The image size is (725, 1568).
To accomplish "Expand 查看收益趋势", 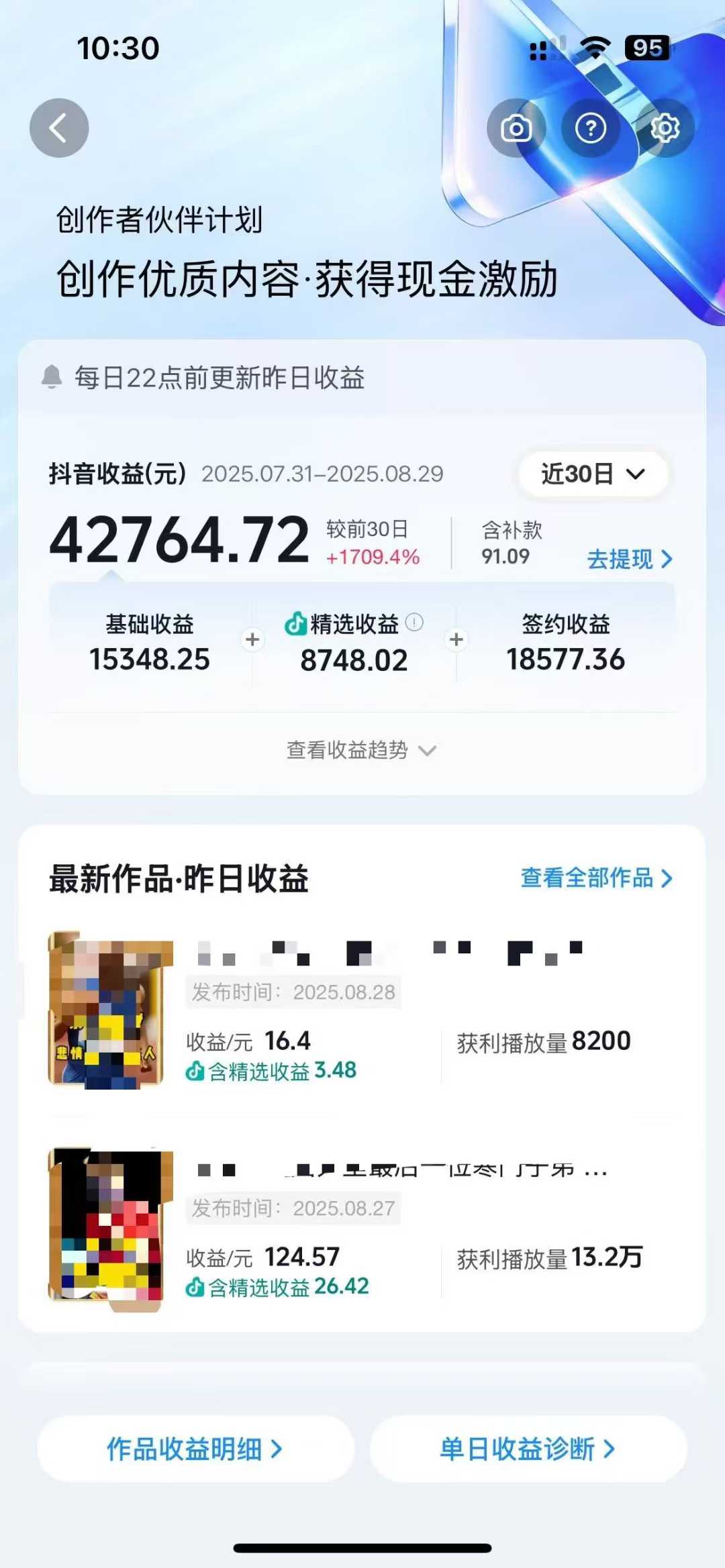I will (x=361, y=749).
